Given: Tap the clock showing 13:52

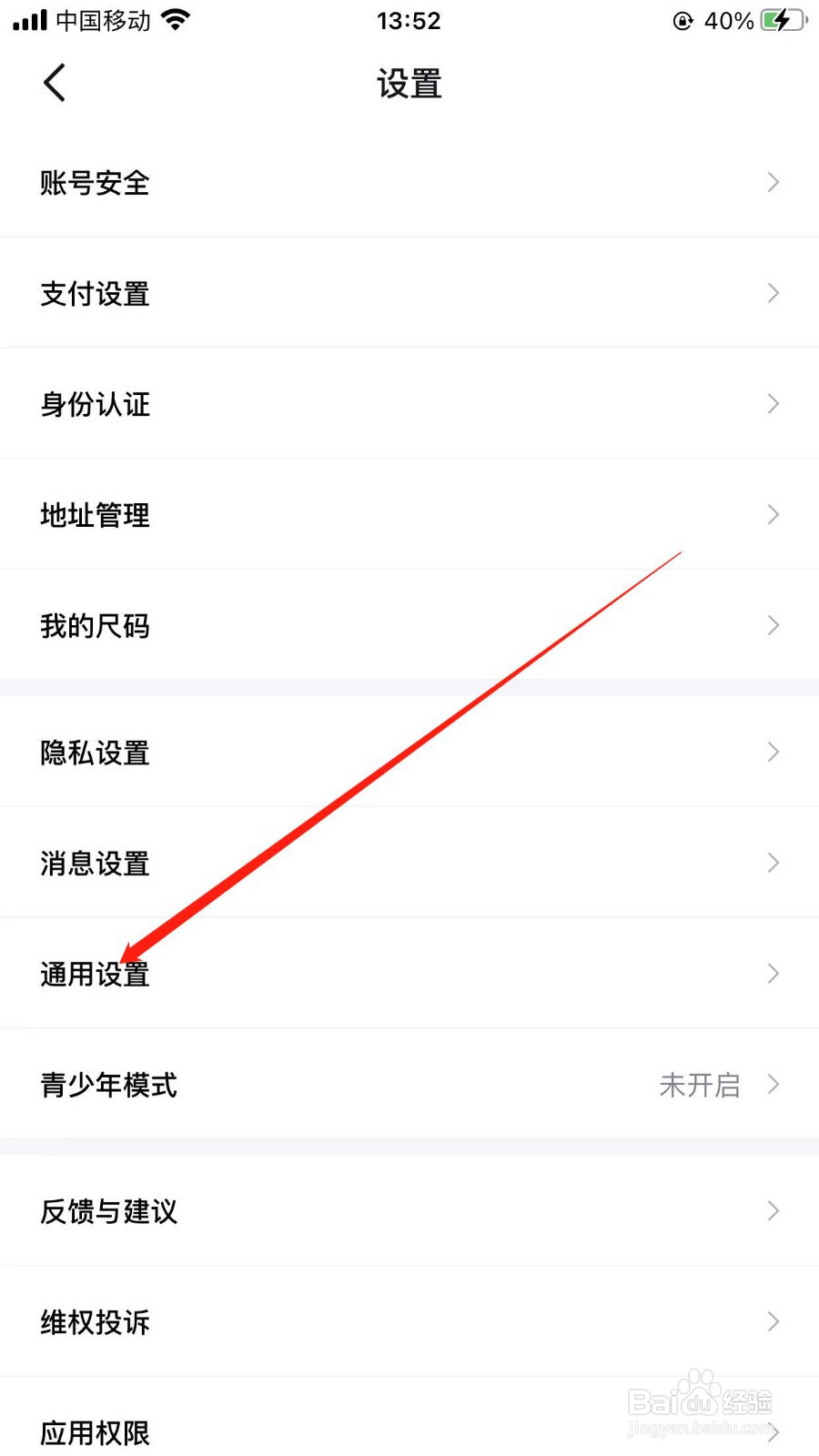Looking at the screenshot, I should pyautogui.click(x=409, y=20).
